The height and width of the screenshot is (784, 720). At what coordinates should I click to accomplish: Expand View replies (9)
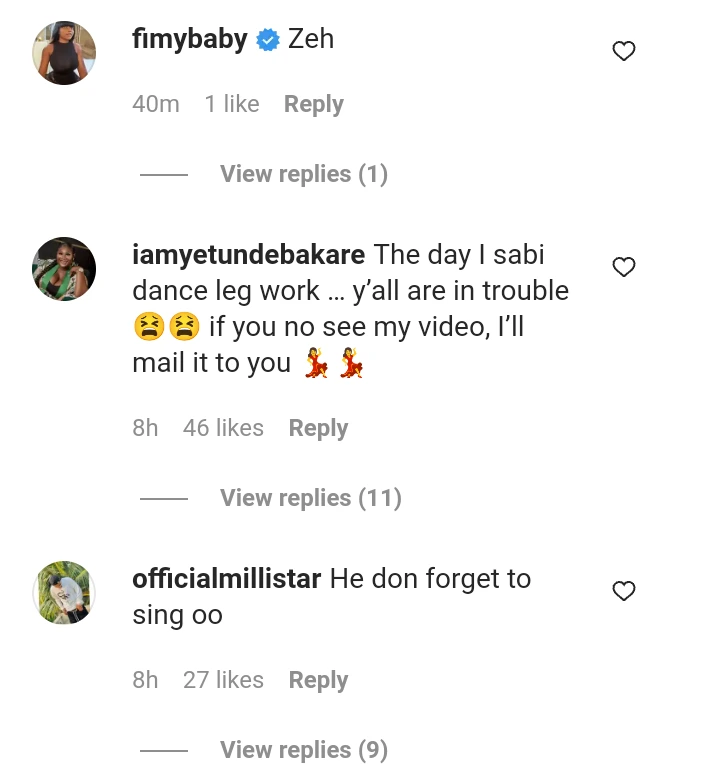click(x=303, y=750)
